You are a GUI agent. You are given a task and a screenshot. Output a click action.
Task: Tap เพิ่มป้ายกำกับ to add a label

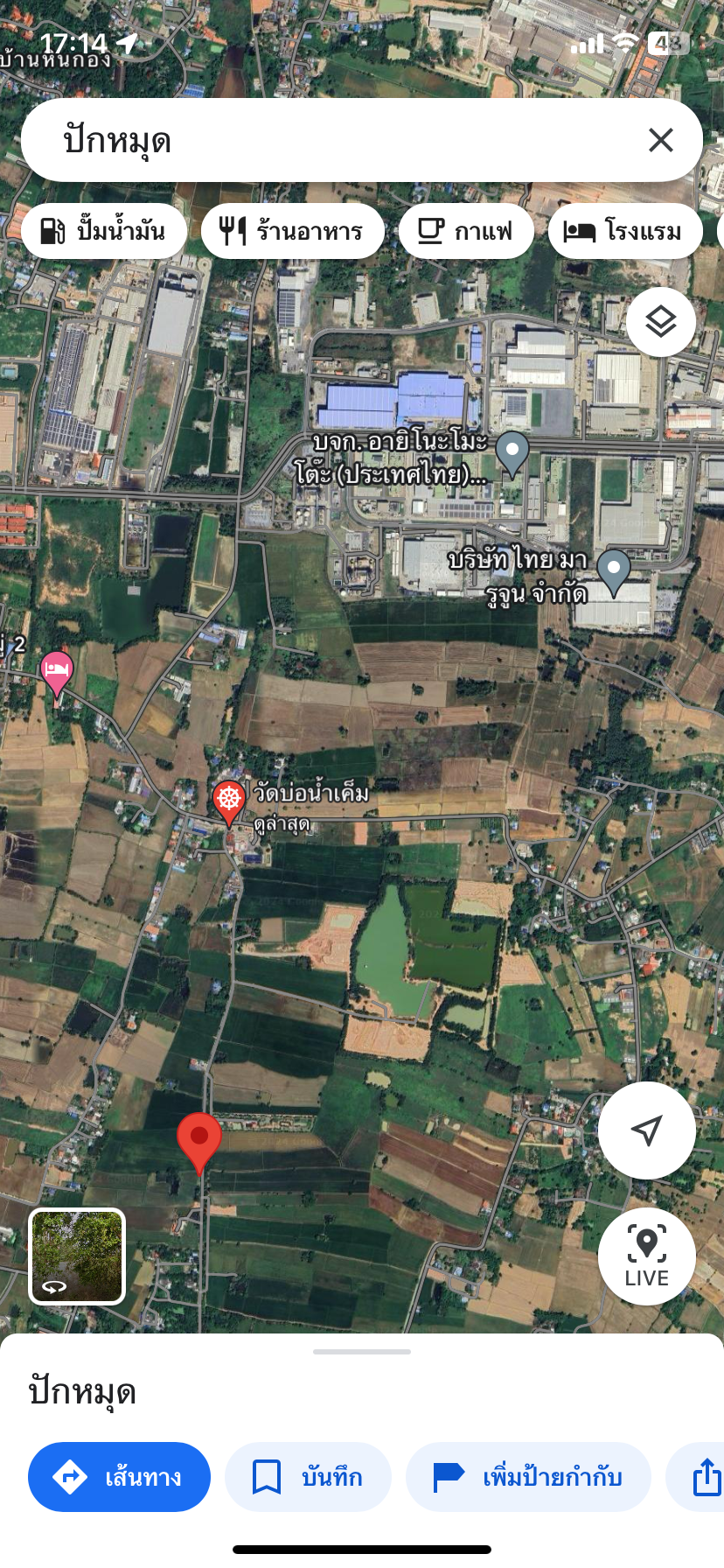click(x=528, y=1477)
